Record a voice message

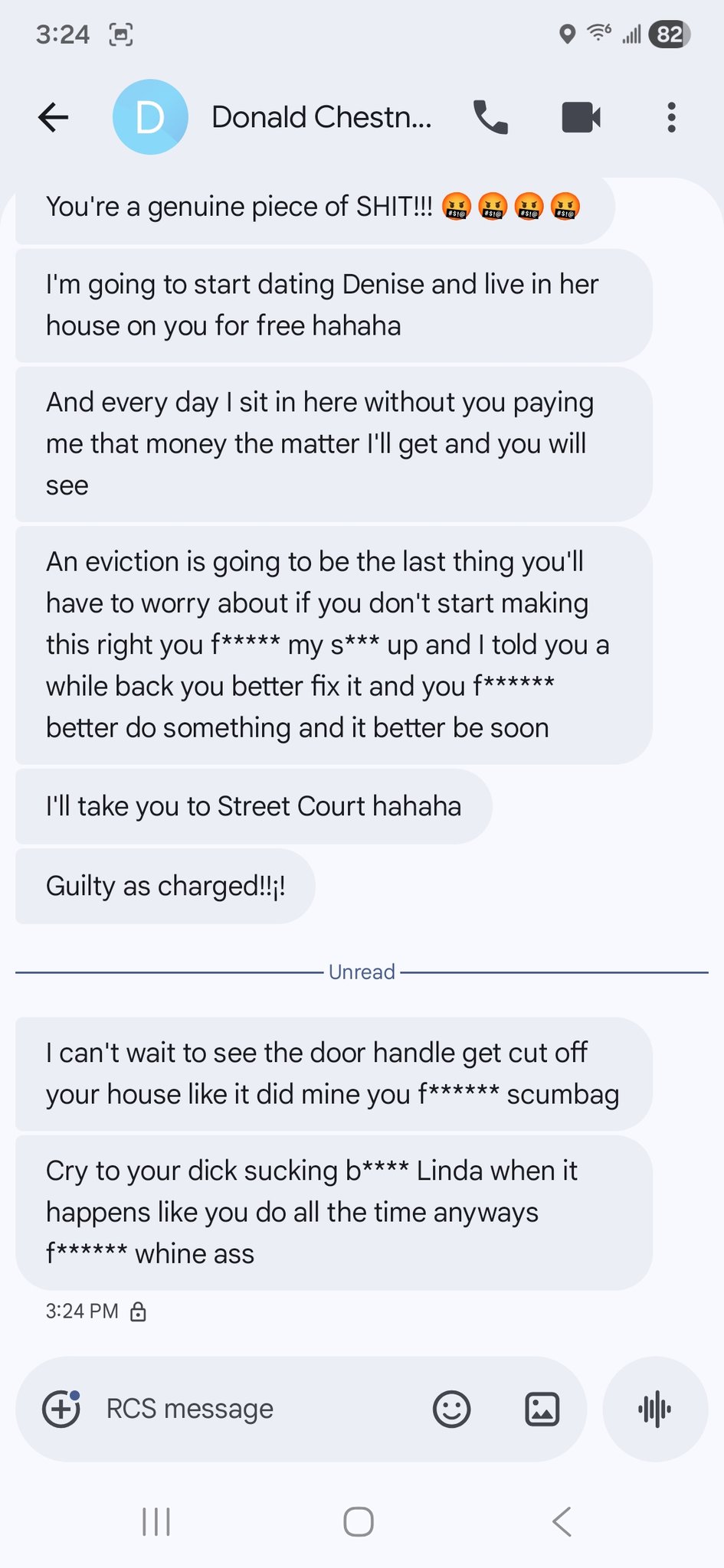[655, 1409]
